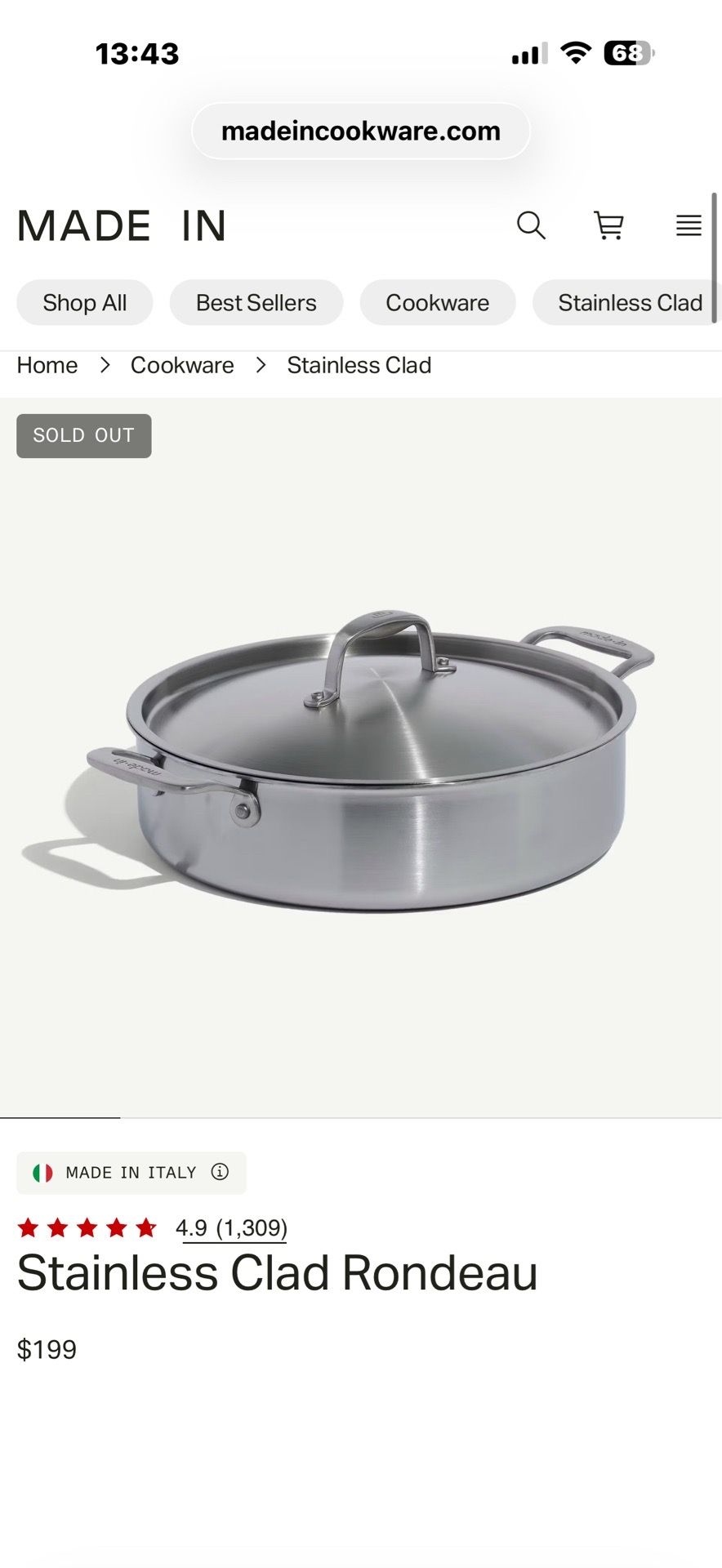
Task: Open the search magnifier icon
Action: 531,225
